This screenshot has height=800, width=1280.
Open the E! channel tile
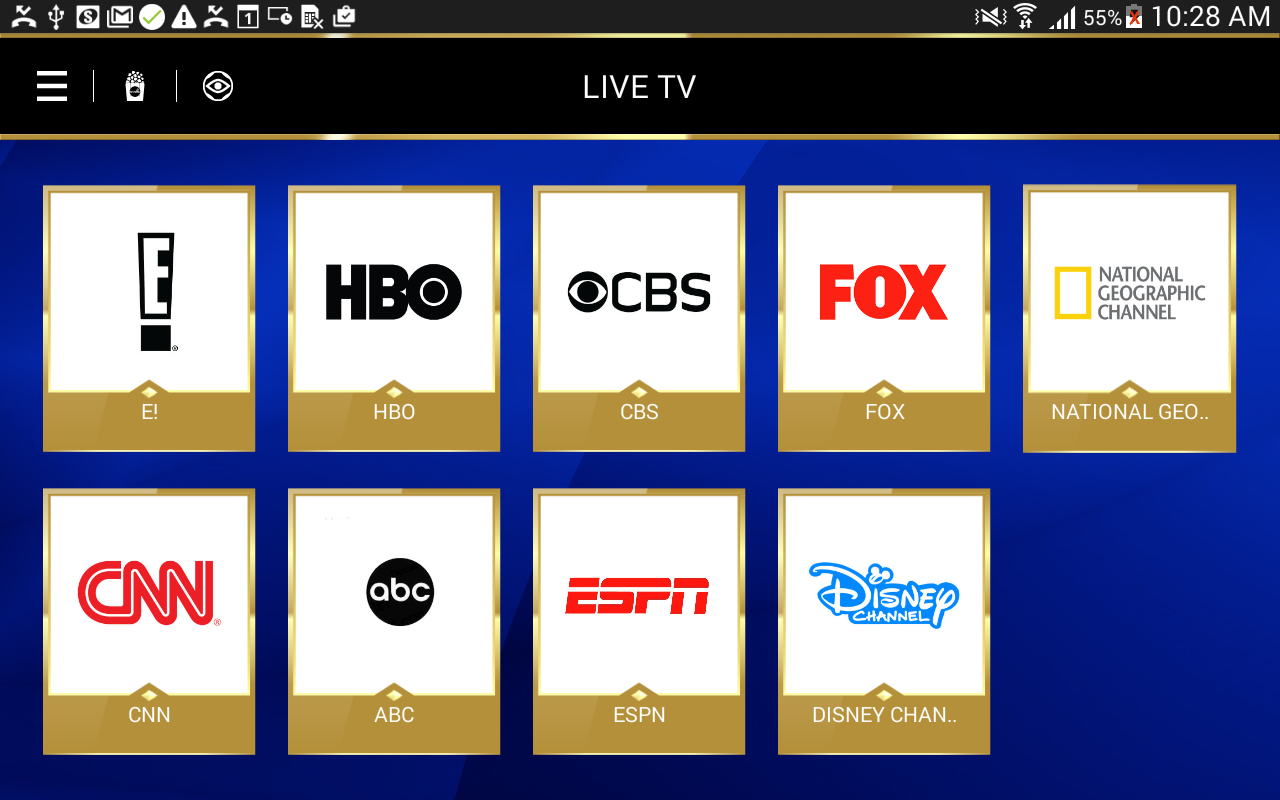coord(149,318)
